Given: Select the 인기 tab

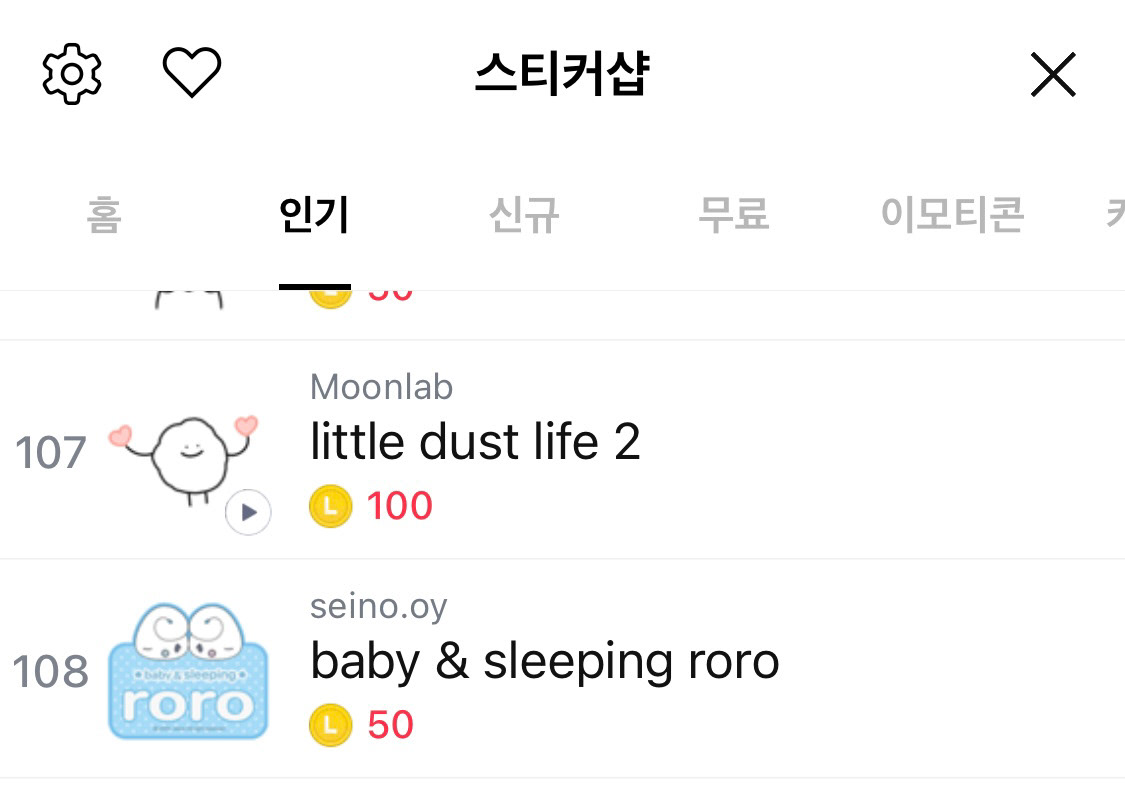Looking at the screenshot, I should 314,215.
